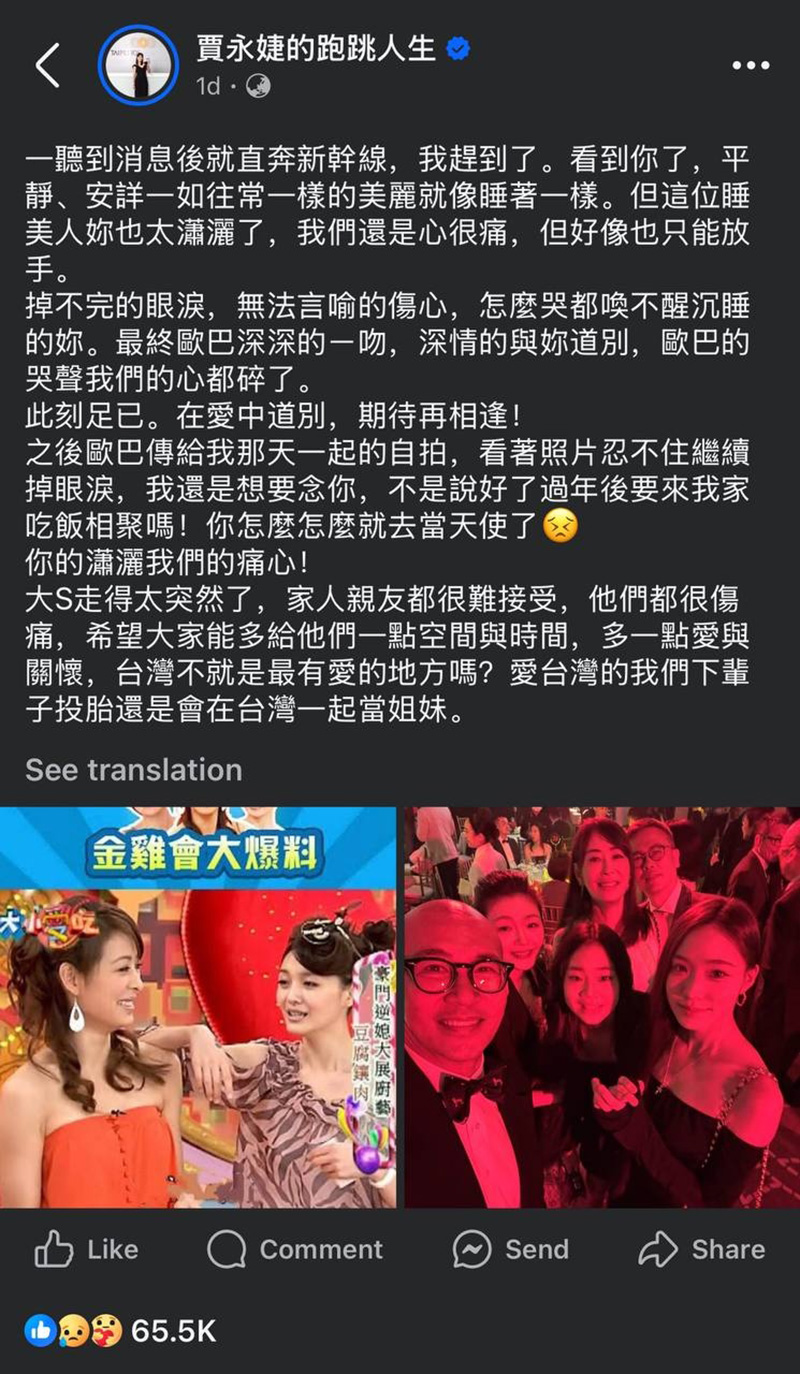Open the 金雞會大爆料 TV show photo
800x1374 pixels.
pyautogui.click(x=198, y=1007)
